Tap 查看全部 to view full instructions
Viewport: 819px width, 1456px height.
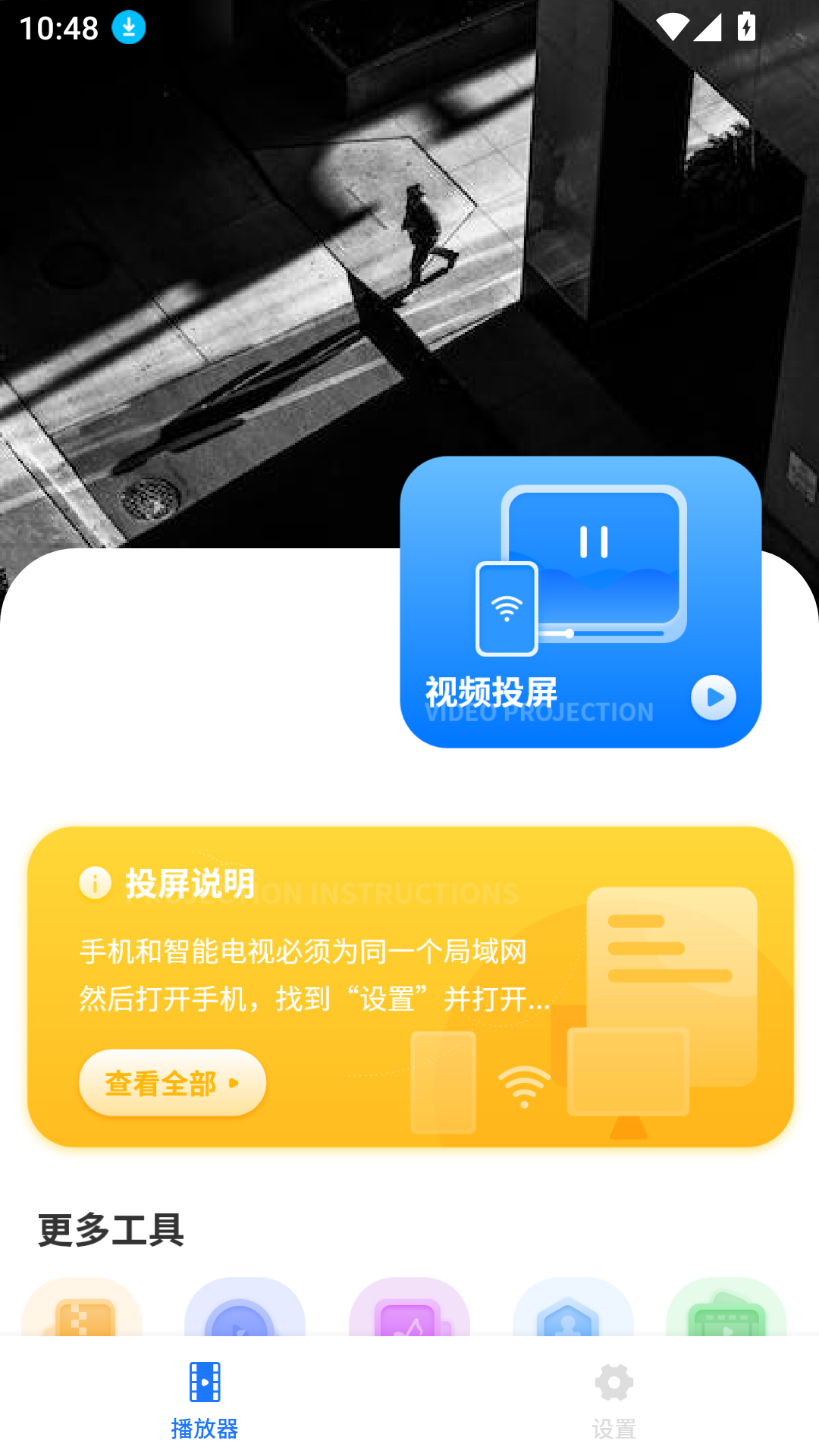point(172,1083)
